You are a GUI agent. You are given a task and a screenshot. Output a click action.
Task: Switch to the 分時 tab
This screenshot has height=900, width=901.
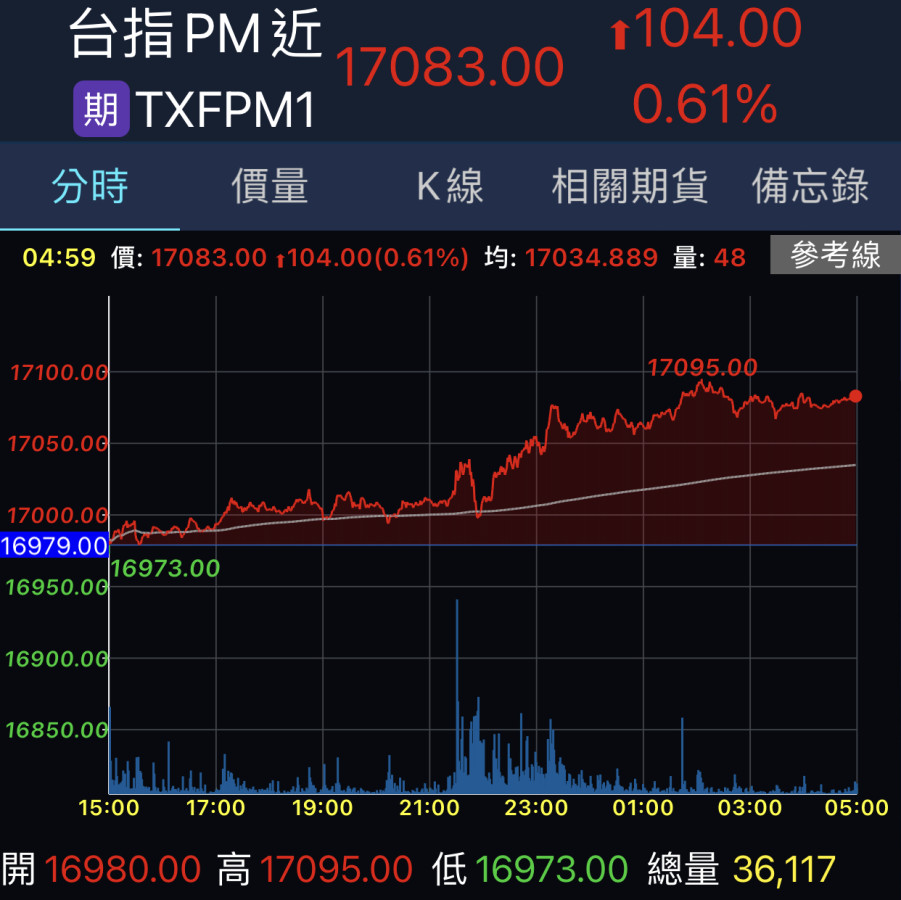pos(90,186)
